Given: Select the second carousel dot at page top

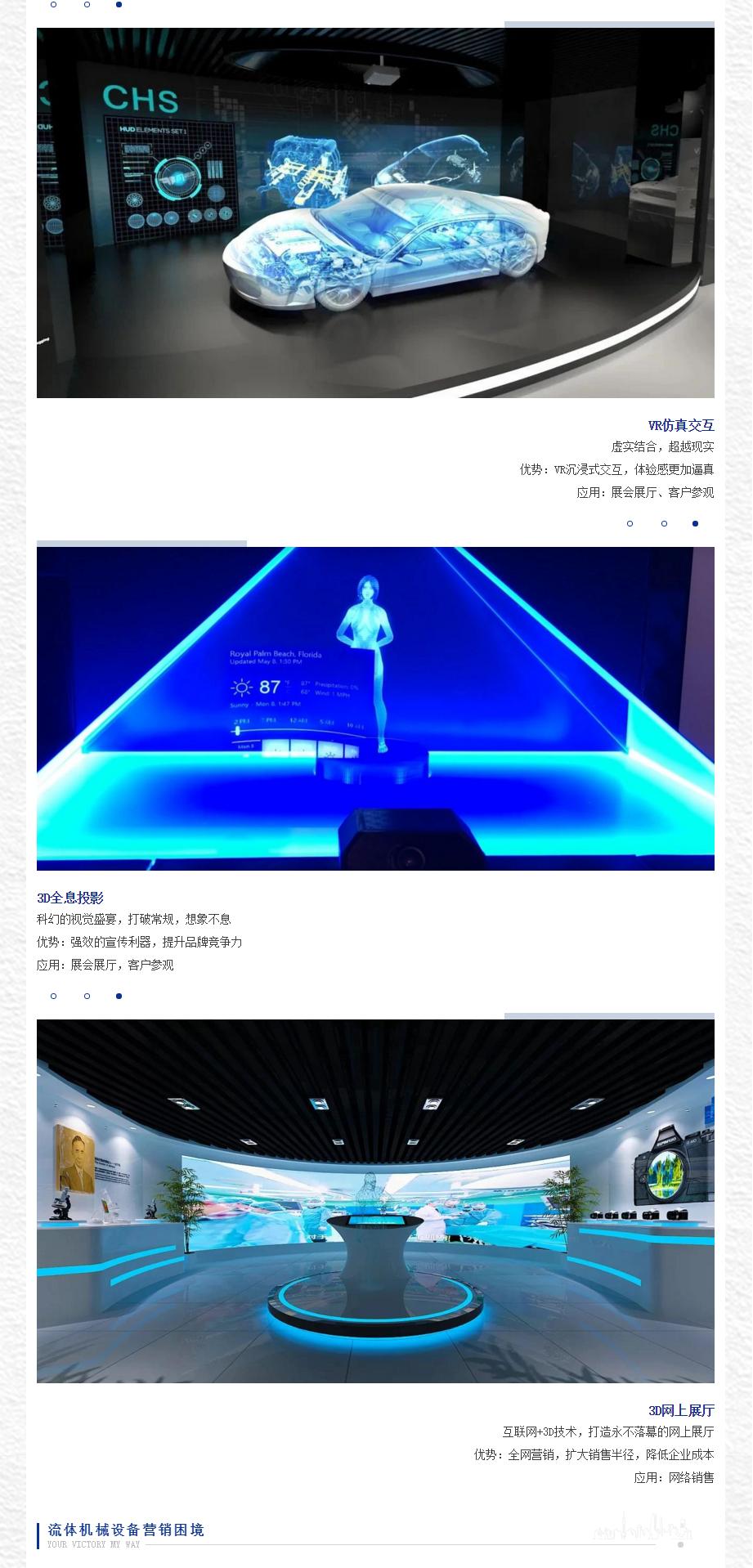Looking at the screenshot, I should [x=86, y=5].
